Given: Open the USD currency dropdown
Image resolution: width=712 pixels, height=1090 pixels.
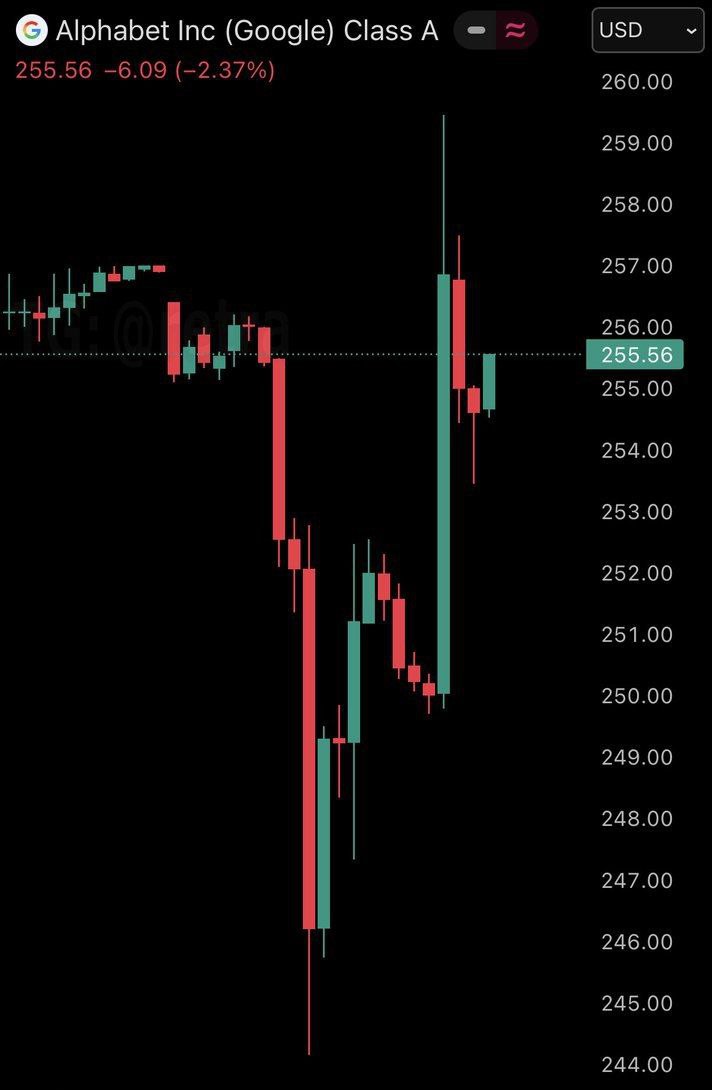Looking at the screenshot, I should [x=648, y=31].
